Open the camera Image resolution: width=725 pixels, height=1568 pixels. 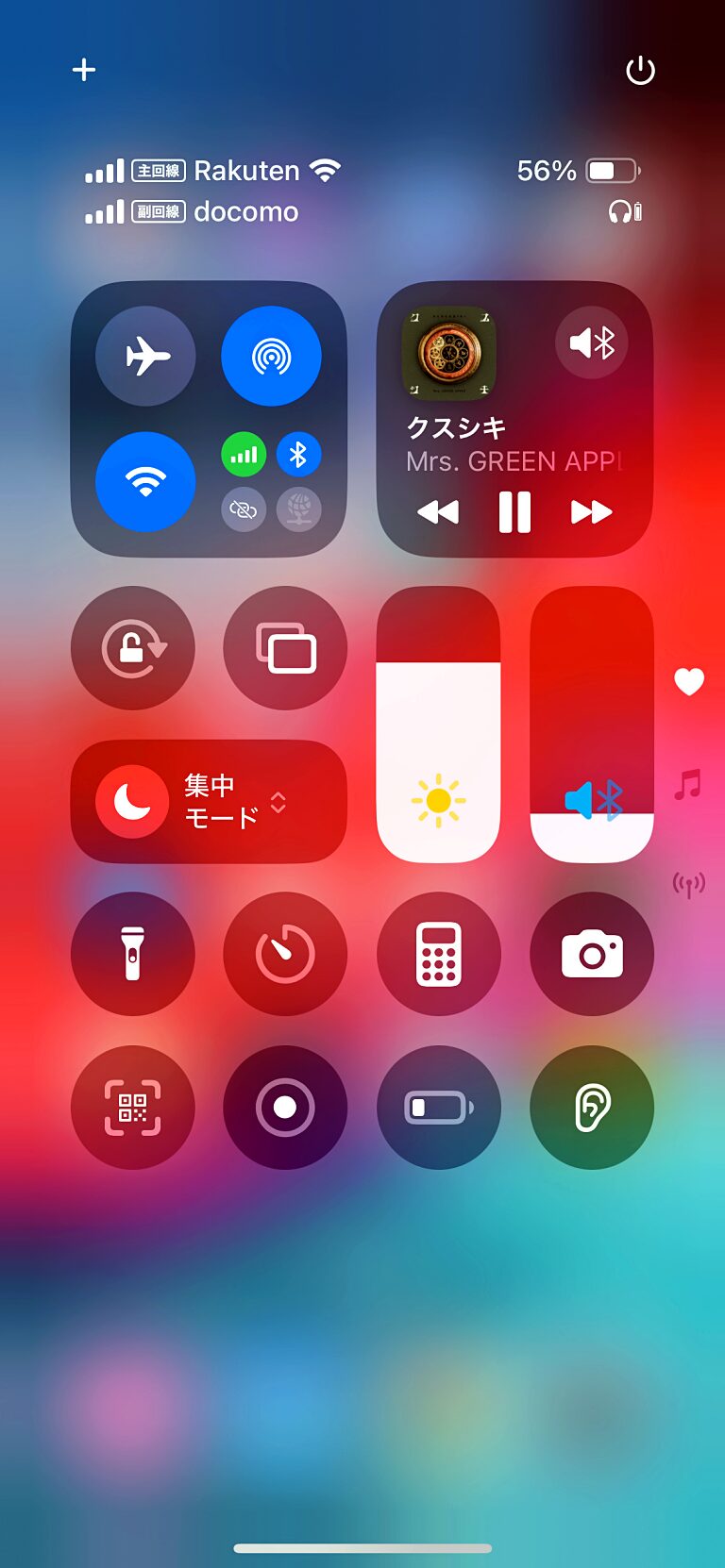(x=592, y=954)
